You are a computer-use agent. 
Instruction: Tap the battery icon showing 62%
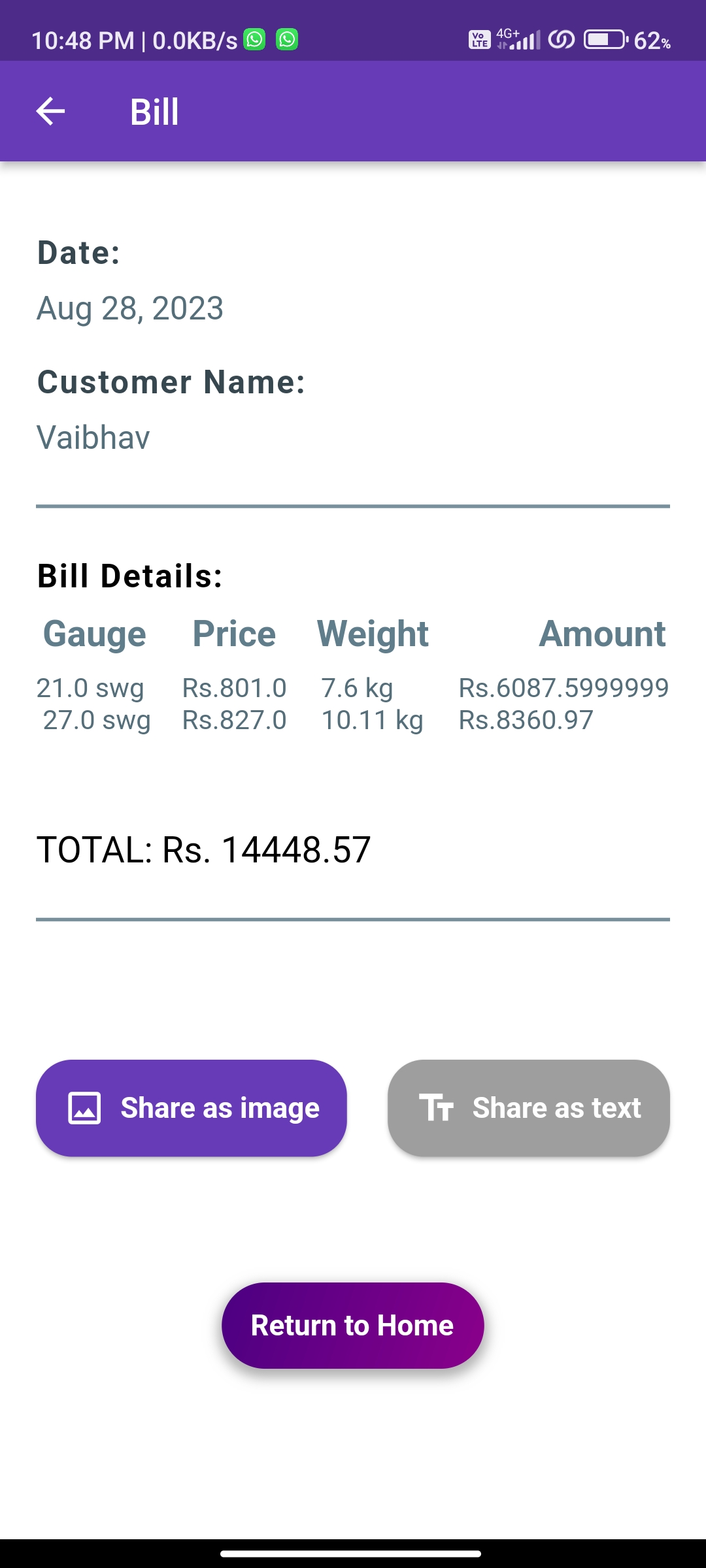tap(605, 39)
